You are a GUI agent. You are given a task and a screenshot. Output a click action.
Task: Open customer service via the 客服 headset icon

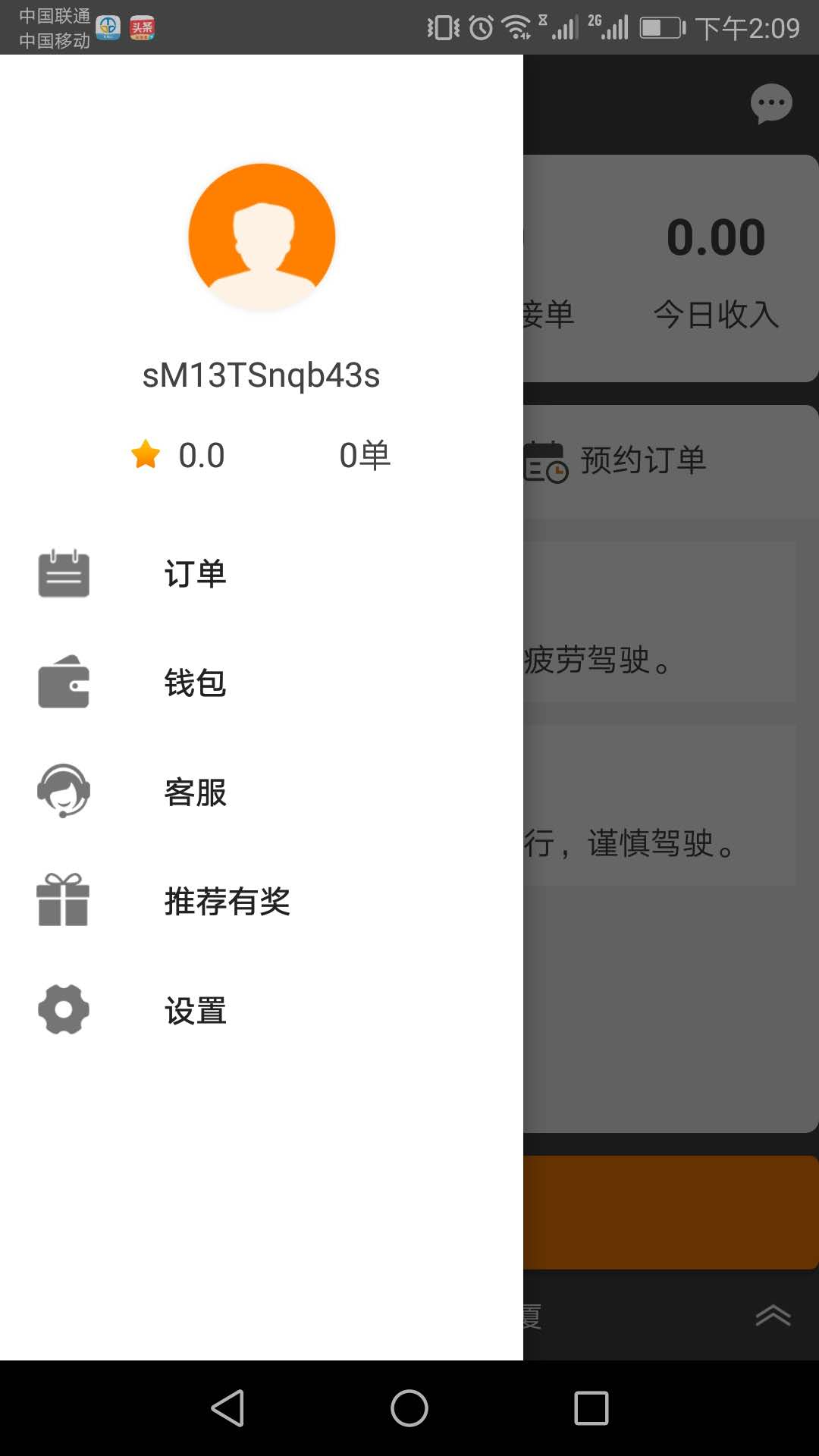point(64,792)
